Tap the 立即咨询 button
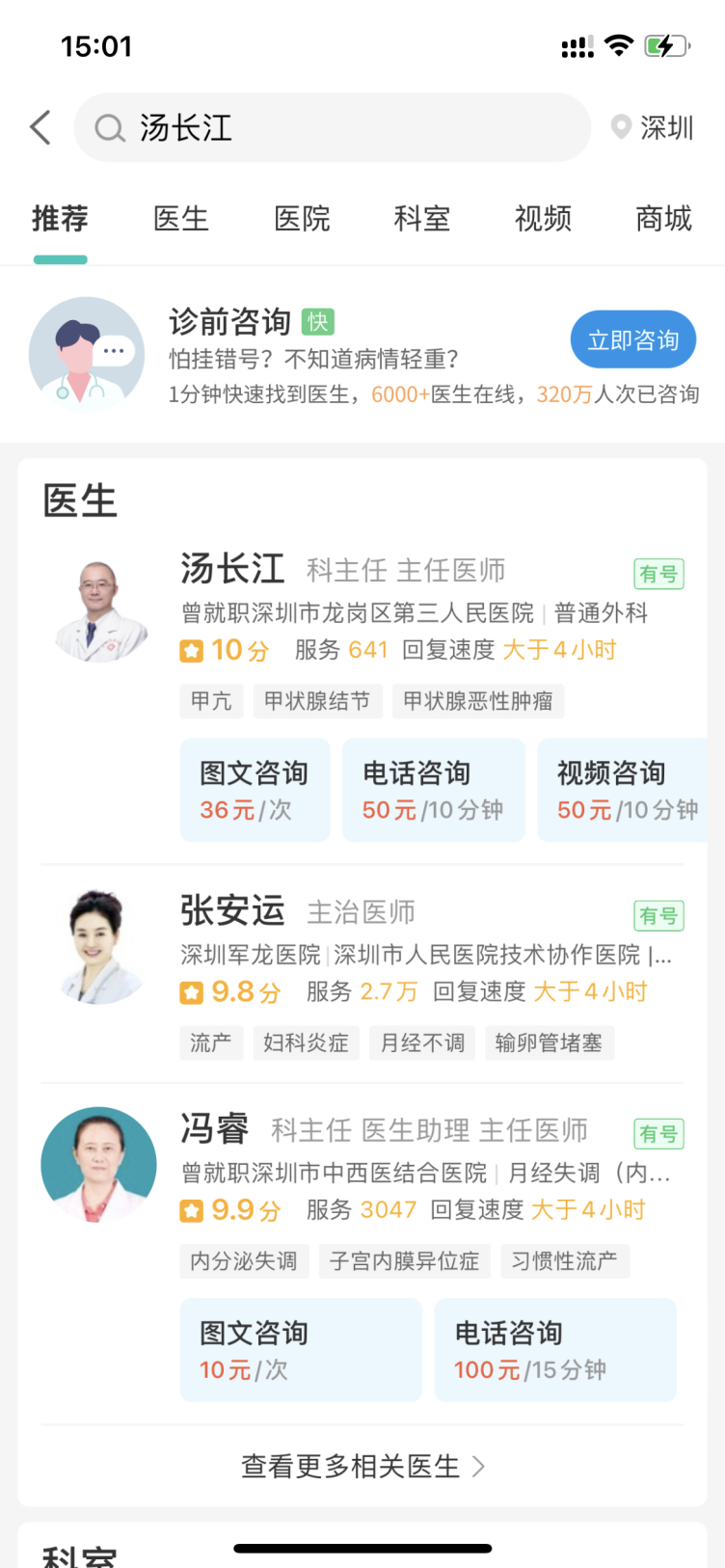 point(632,339)
